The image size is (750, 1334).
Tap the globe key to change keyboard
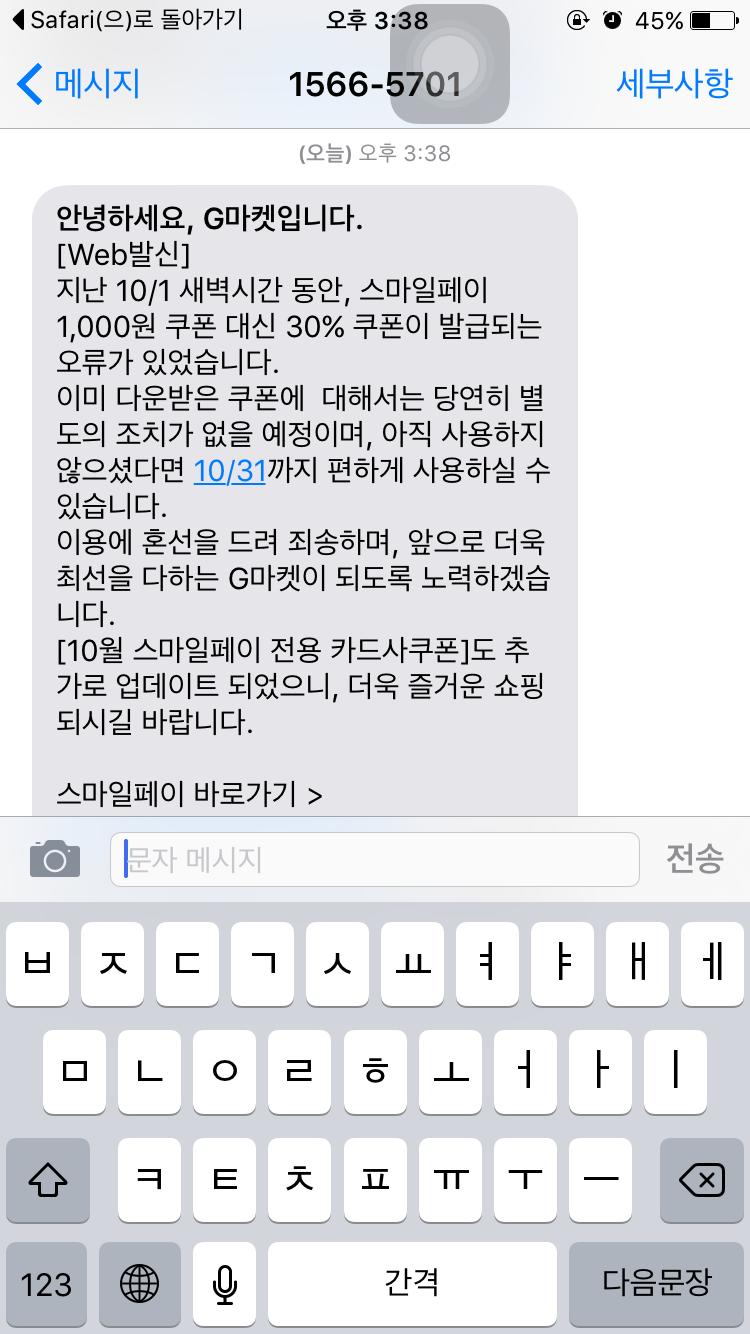click(x=140, y=1284)
